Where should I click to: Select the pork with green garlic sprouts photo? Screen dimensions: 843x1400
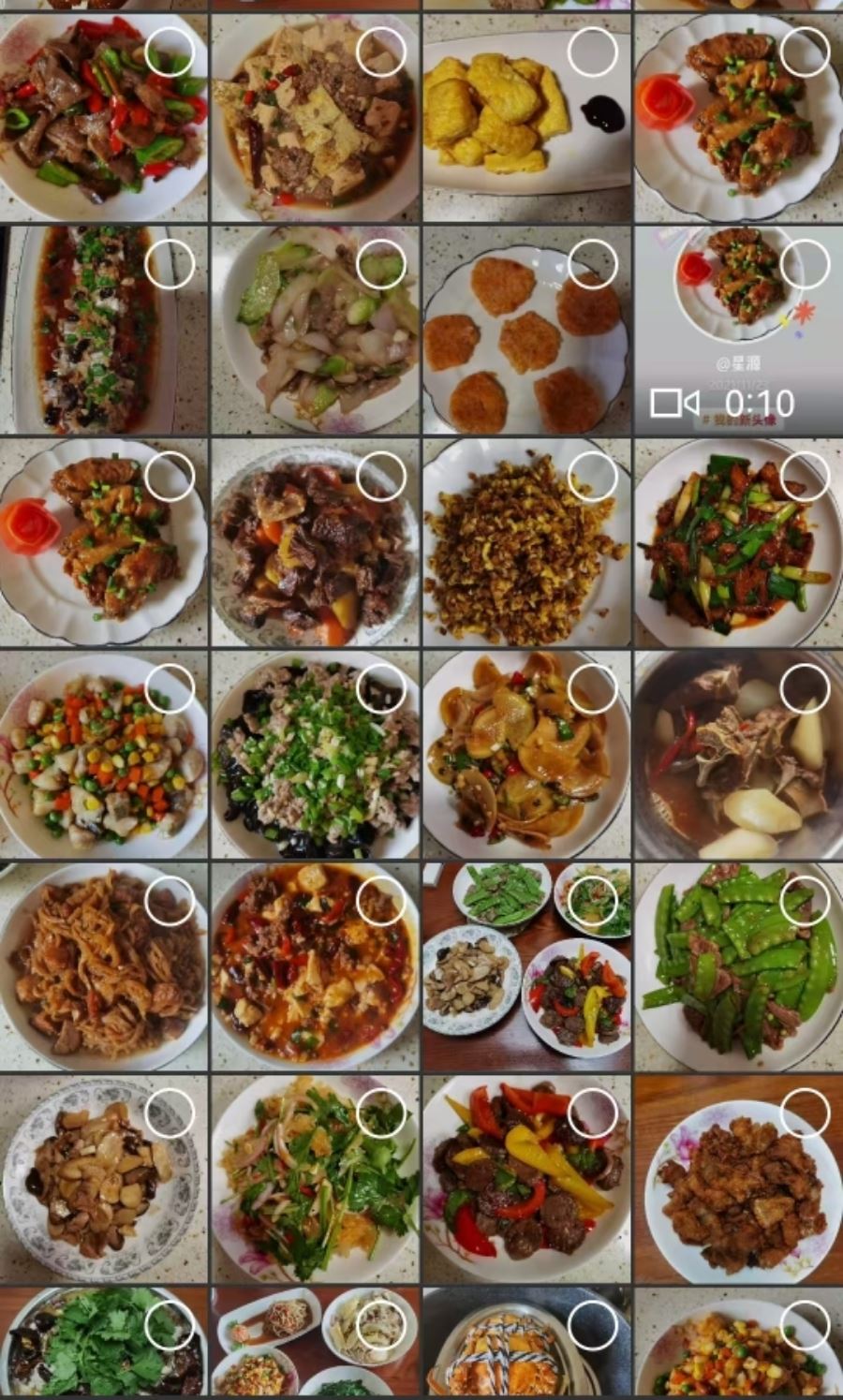[x=805, y=477]
